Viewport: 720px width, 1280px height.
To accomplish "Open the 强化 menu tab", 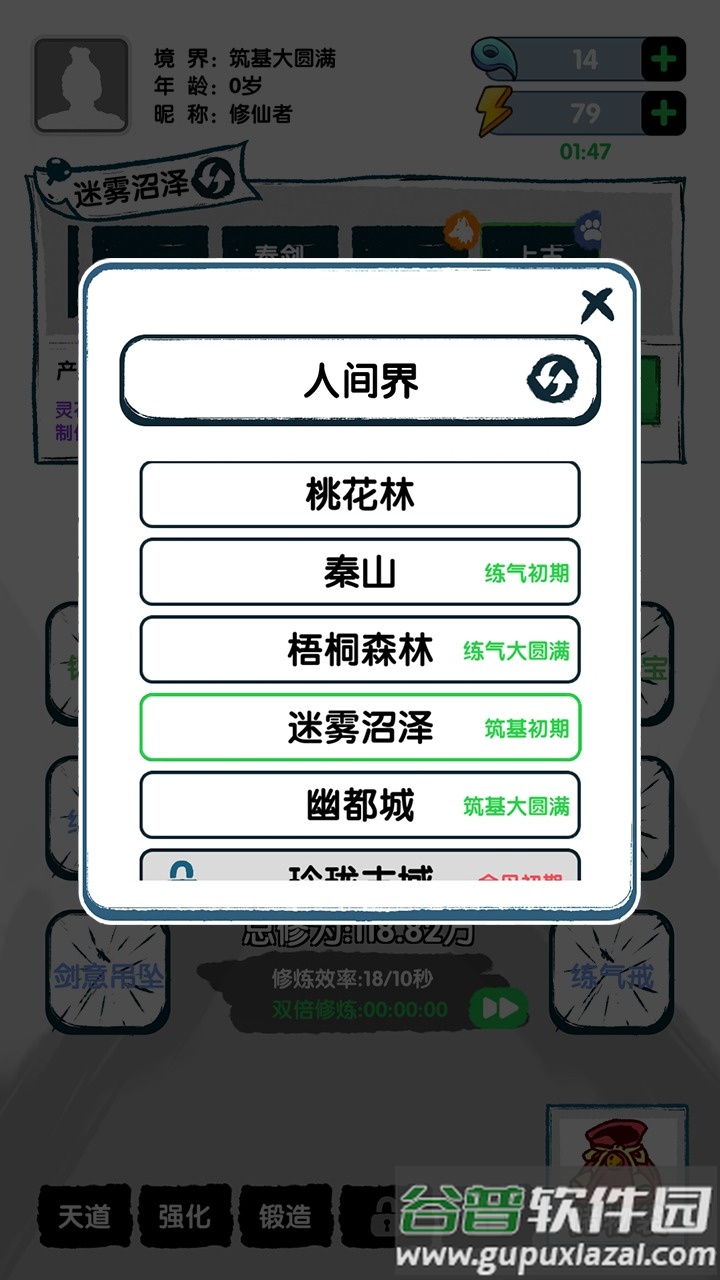I will (x=184, y=1216).
